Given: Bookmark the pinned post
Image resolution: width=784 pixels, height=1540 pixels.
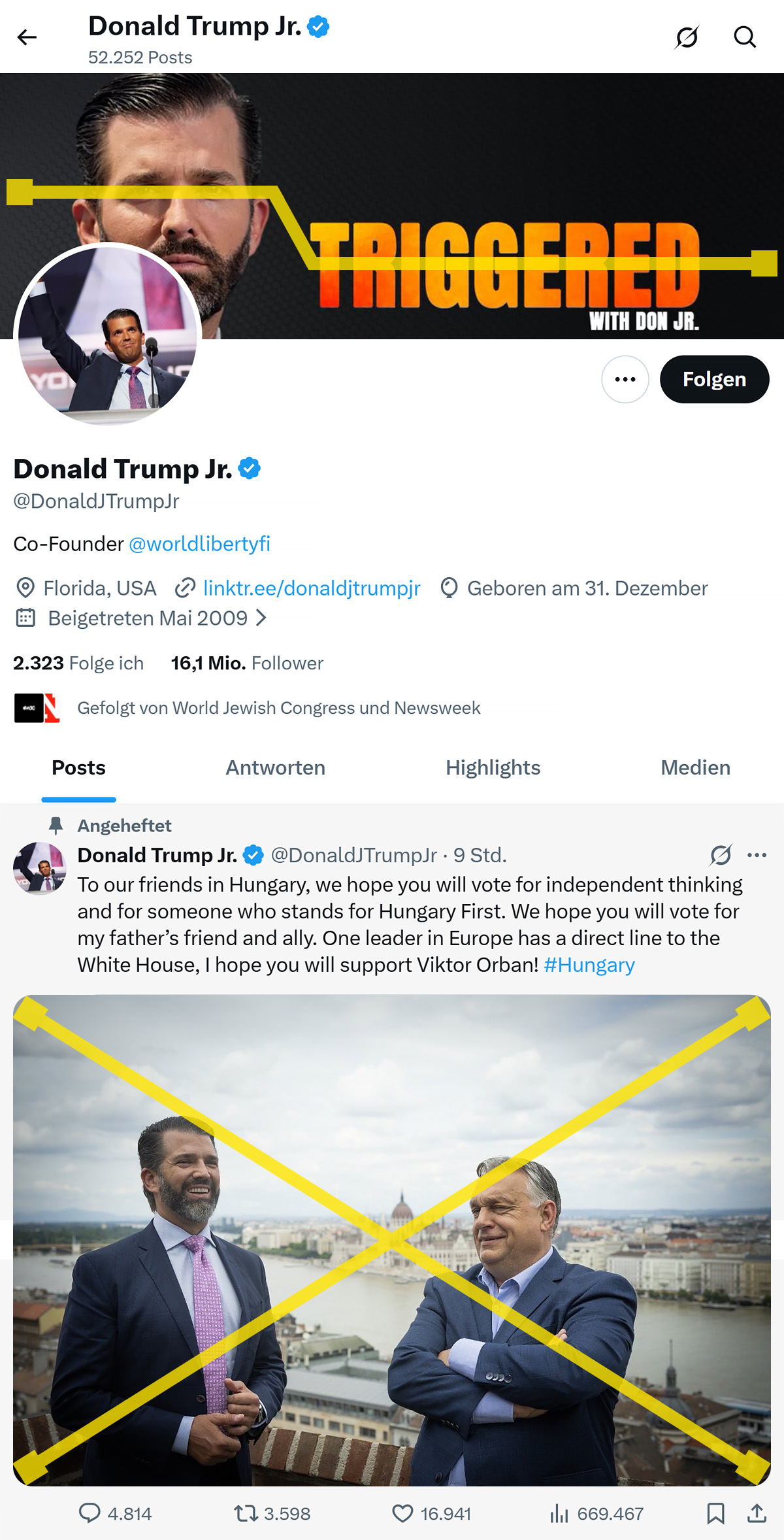Looking at the screenshot, I should pyautogui.click(x=715, y=1513).
